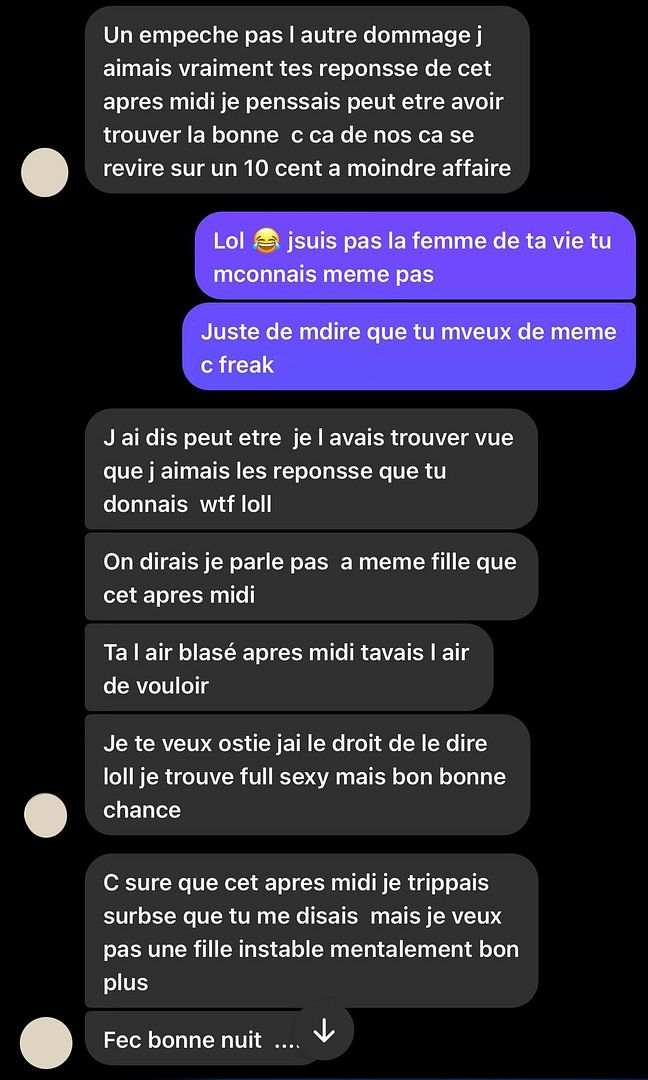Jump to latest messages with the down arrow
The width and height of the screenshot is (648, 1080).
click(x=324, y=1031)
